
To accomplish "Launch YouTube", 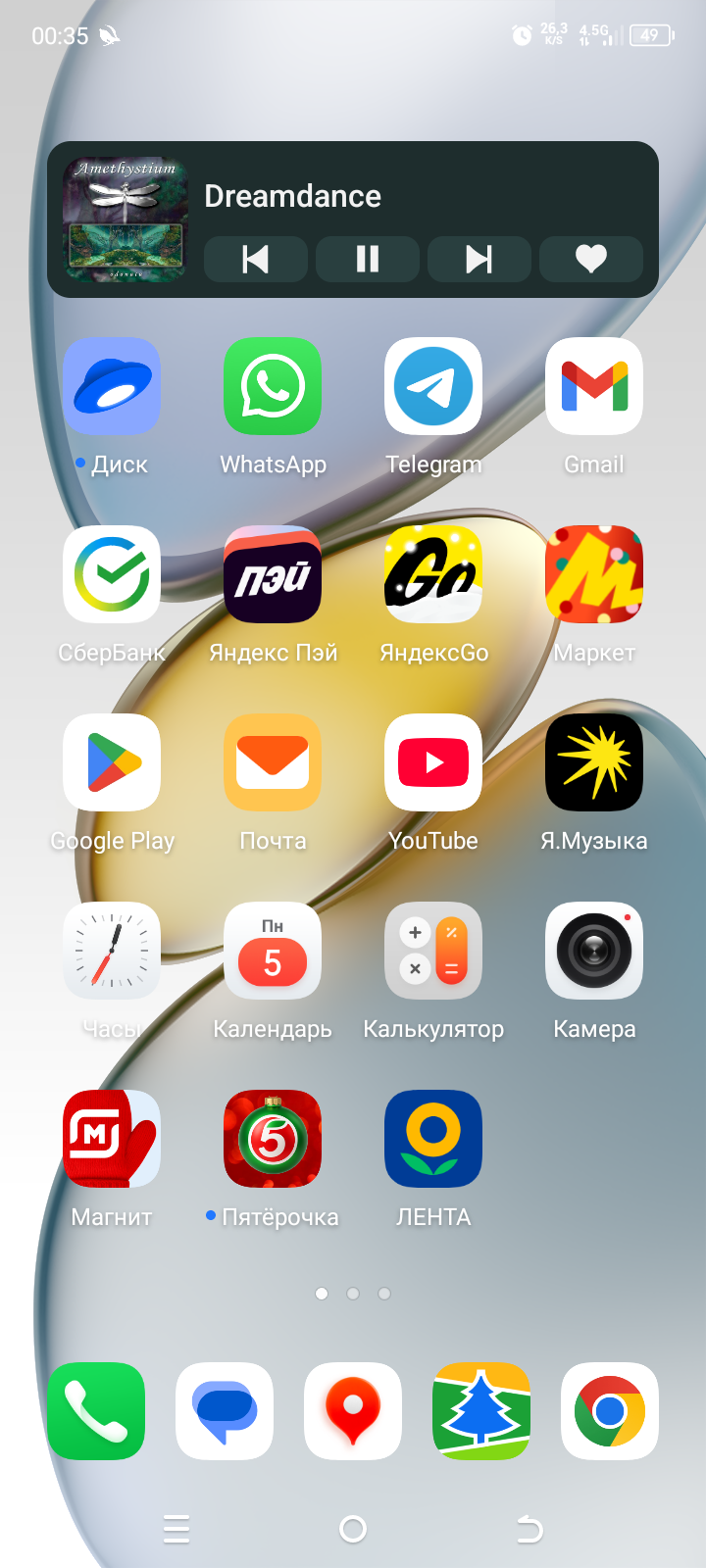I will pyautogui.click(x=433, y=762).
